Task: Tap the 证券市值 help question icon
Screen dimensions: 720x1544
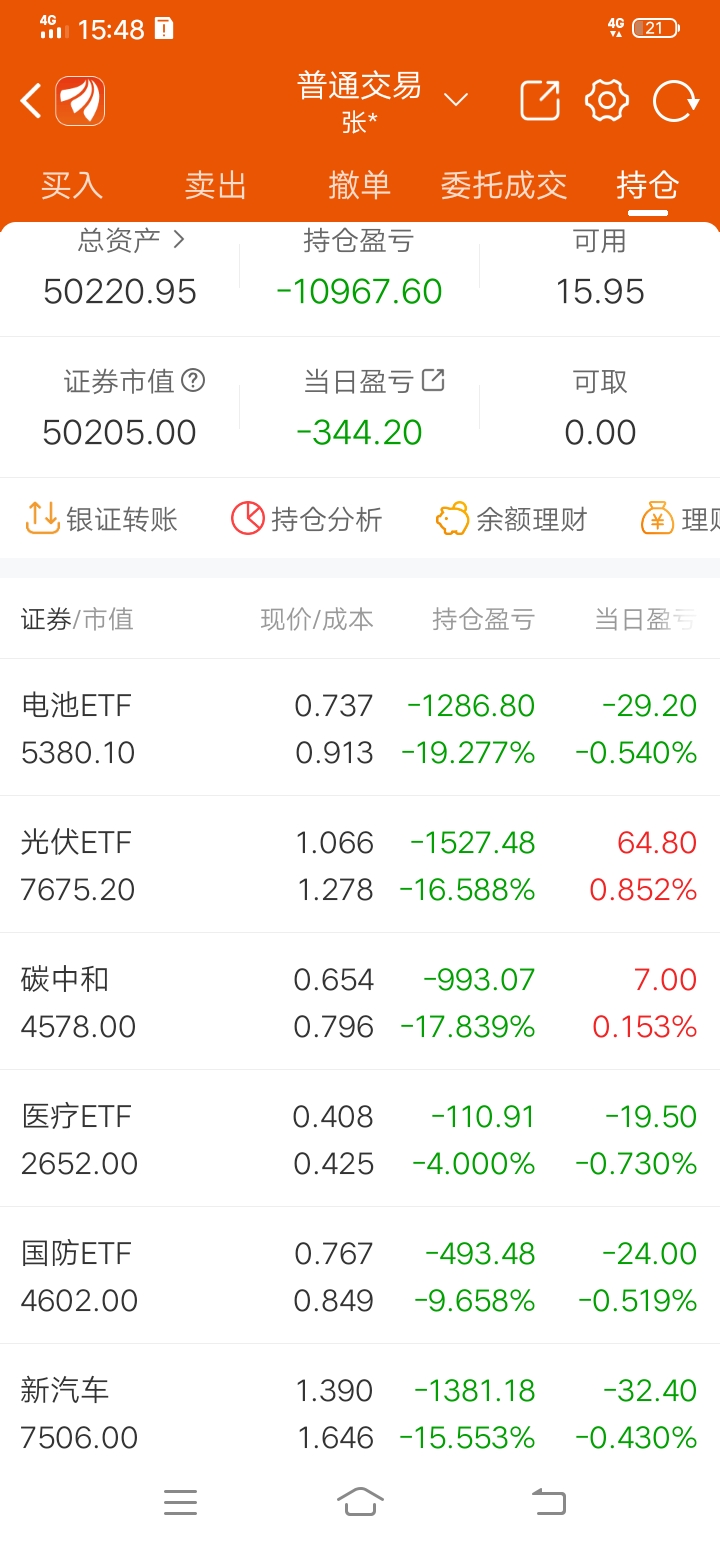Action: (x=194, y=380)
